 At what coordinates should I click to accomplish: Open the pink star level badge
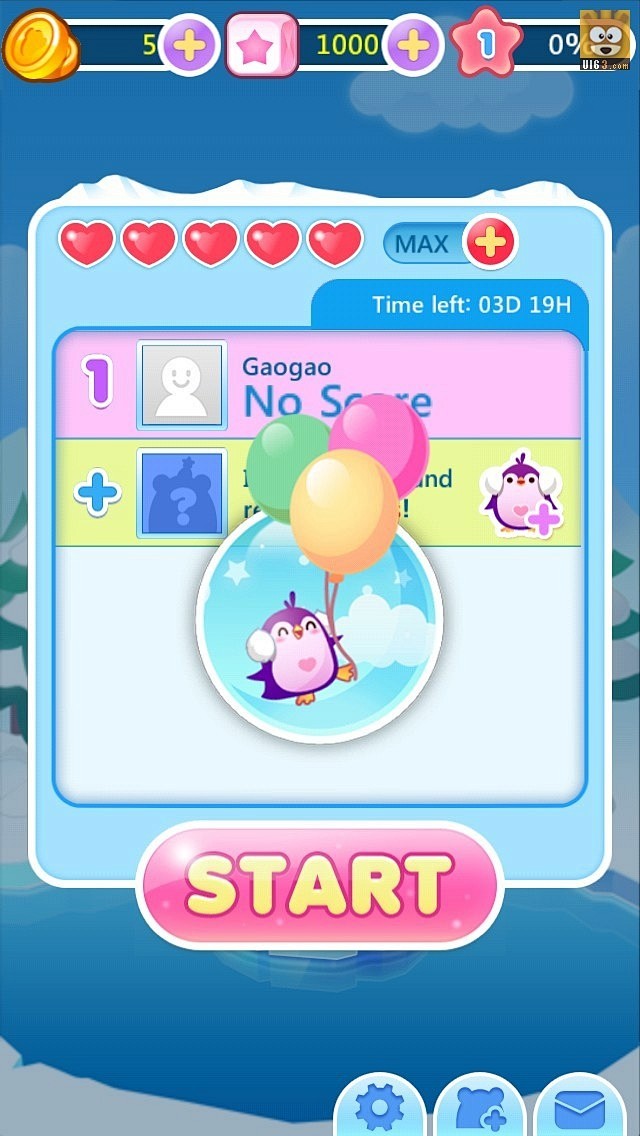click(486, 43)
